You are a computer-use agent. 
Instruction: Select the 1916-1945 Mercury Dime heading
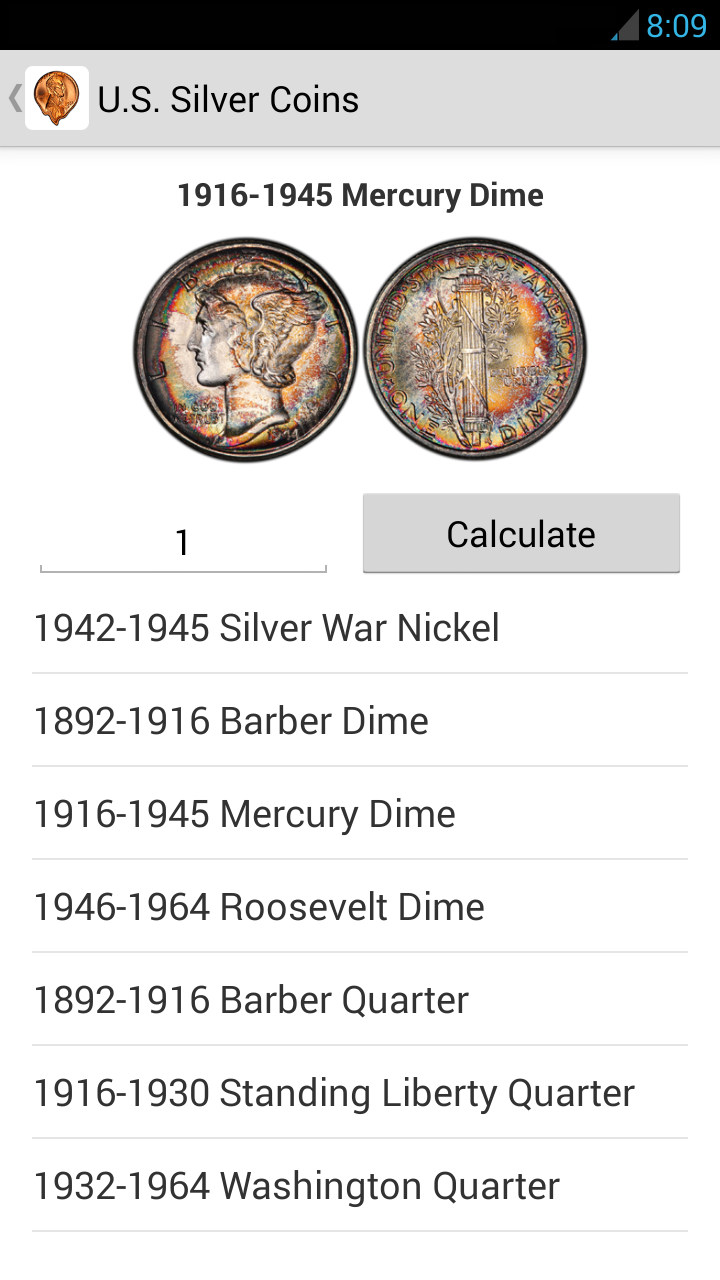click(x=360, y=195)
